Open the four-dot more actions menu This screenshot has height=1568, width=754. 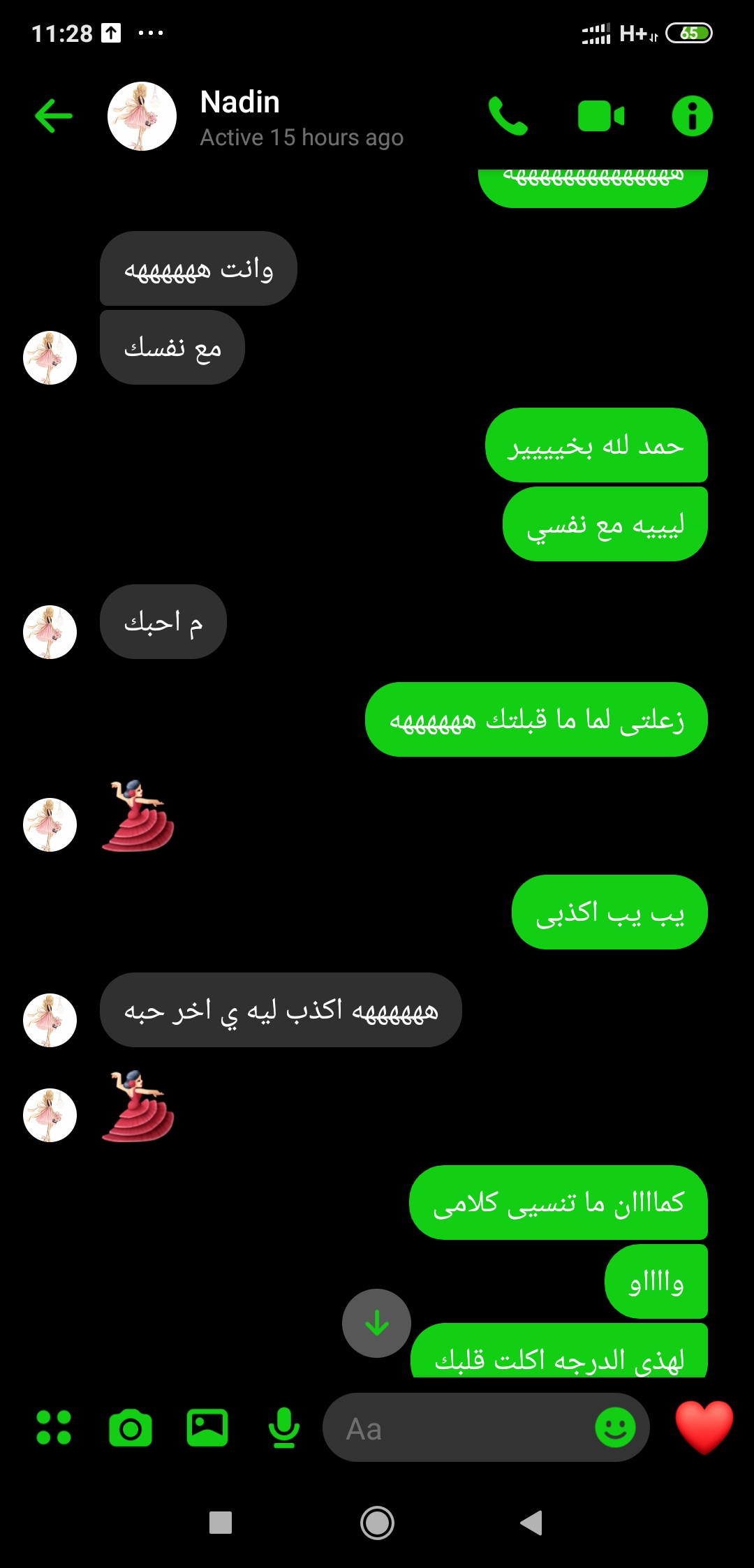coord(54,1428)
